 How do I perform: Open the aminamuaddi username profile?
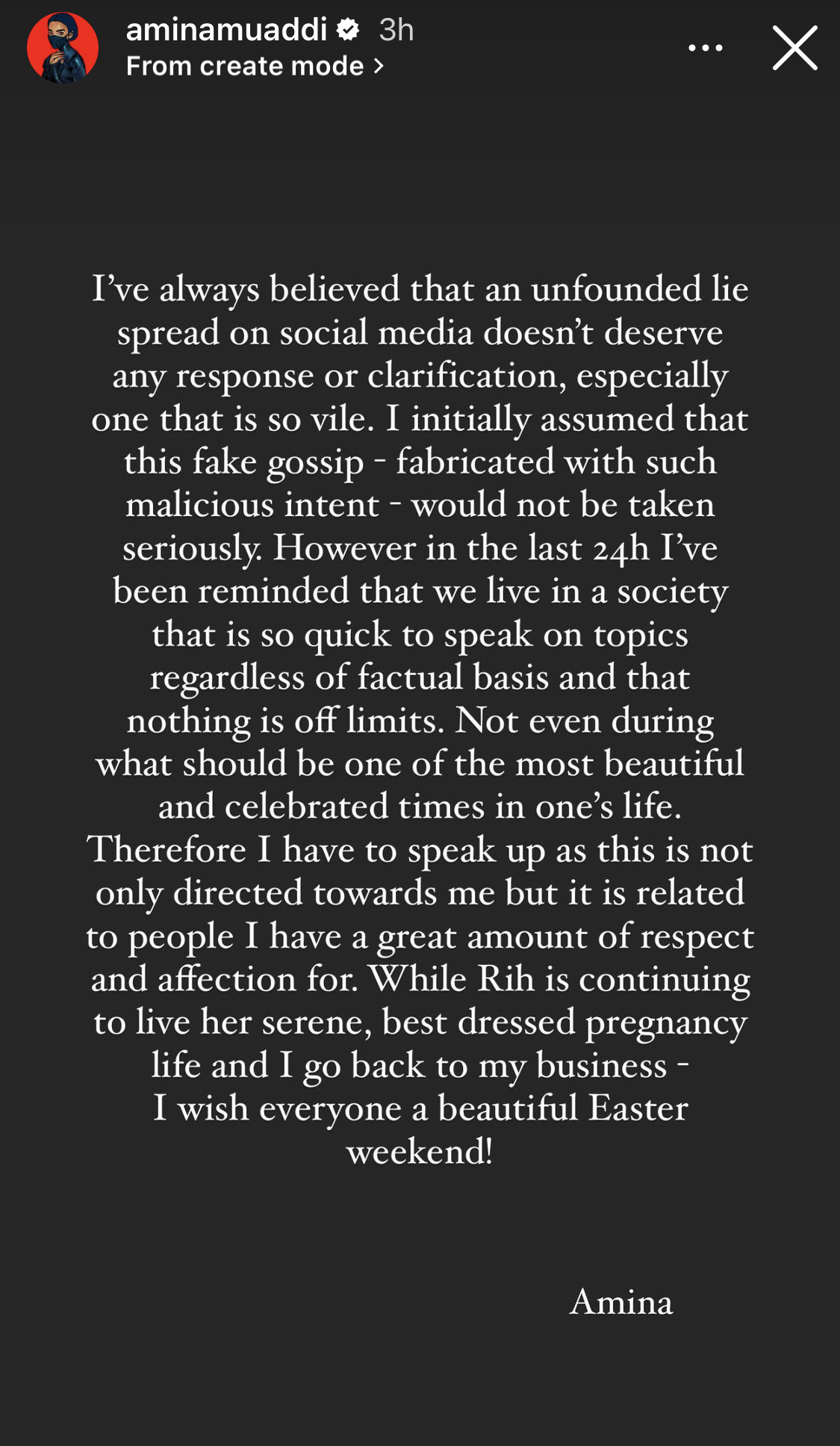[226, 30]
